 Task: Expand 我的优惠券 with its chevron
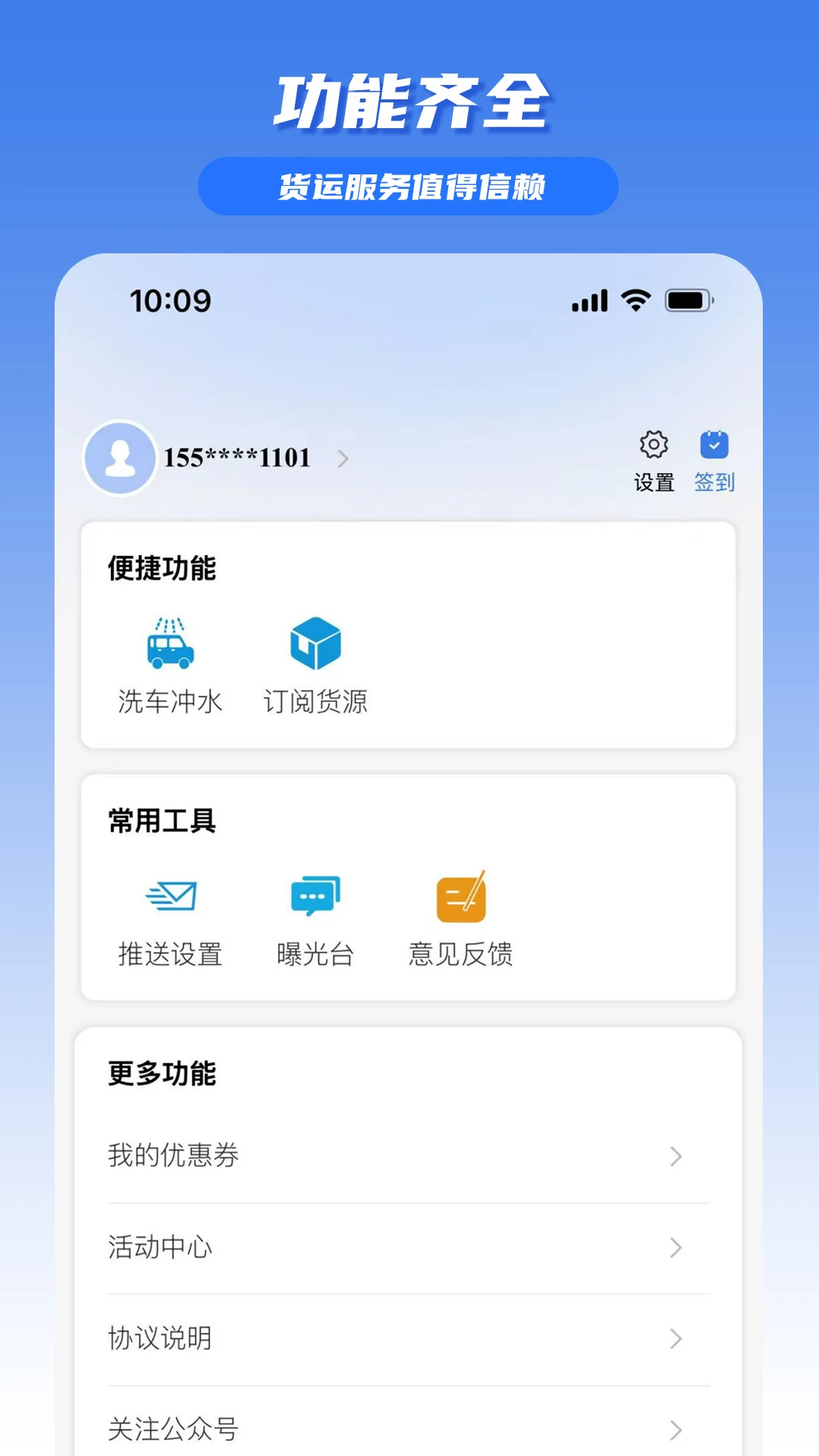(x=676, y=1156)
